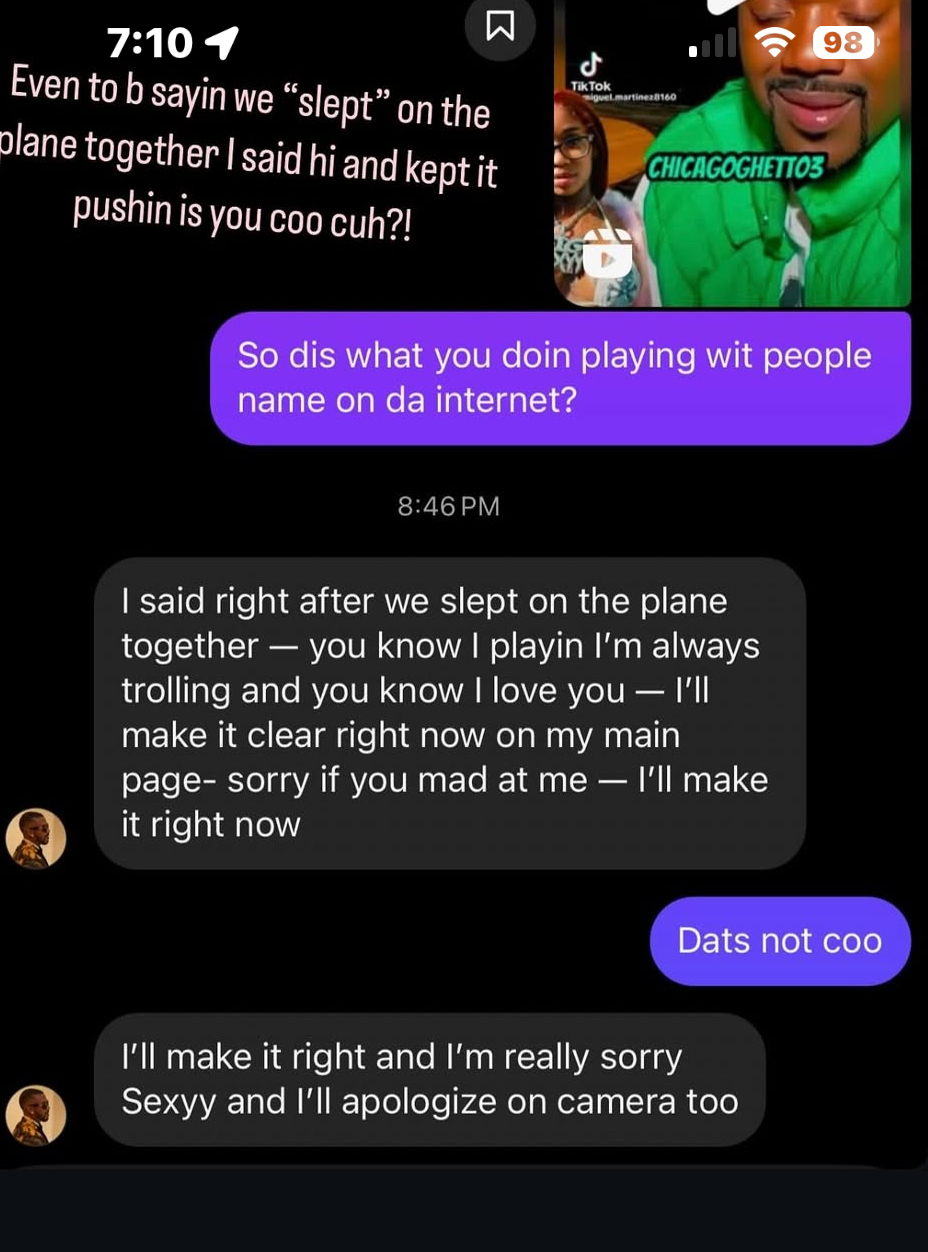
Task: Save the shared reel with the bookmark icon
Action: pos(500,26)
